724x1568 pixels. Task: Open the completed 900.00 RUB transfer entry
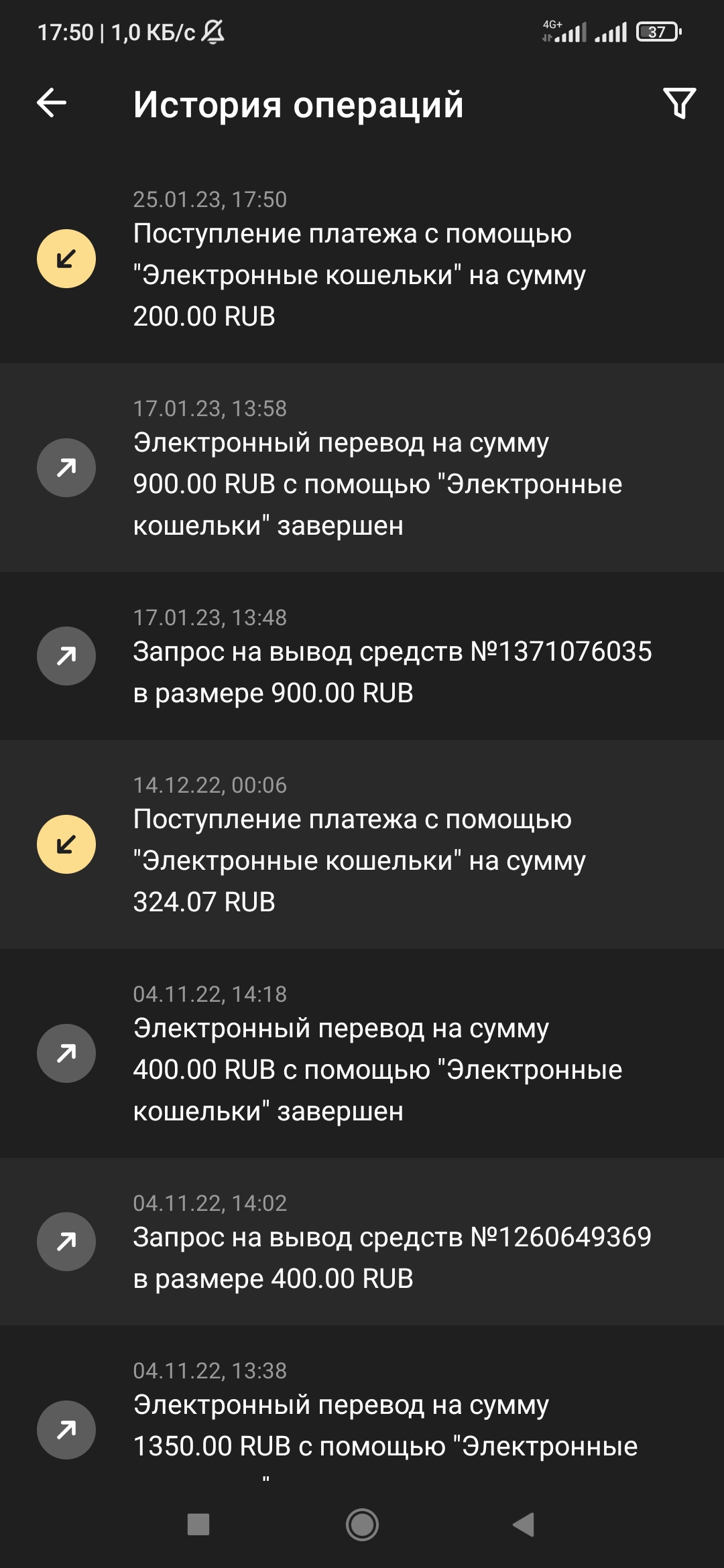(362, 468)
